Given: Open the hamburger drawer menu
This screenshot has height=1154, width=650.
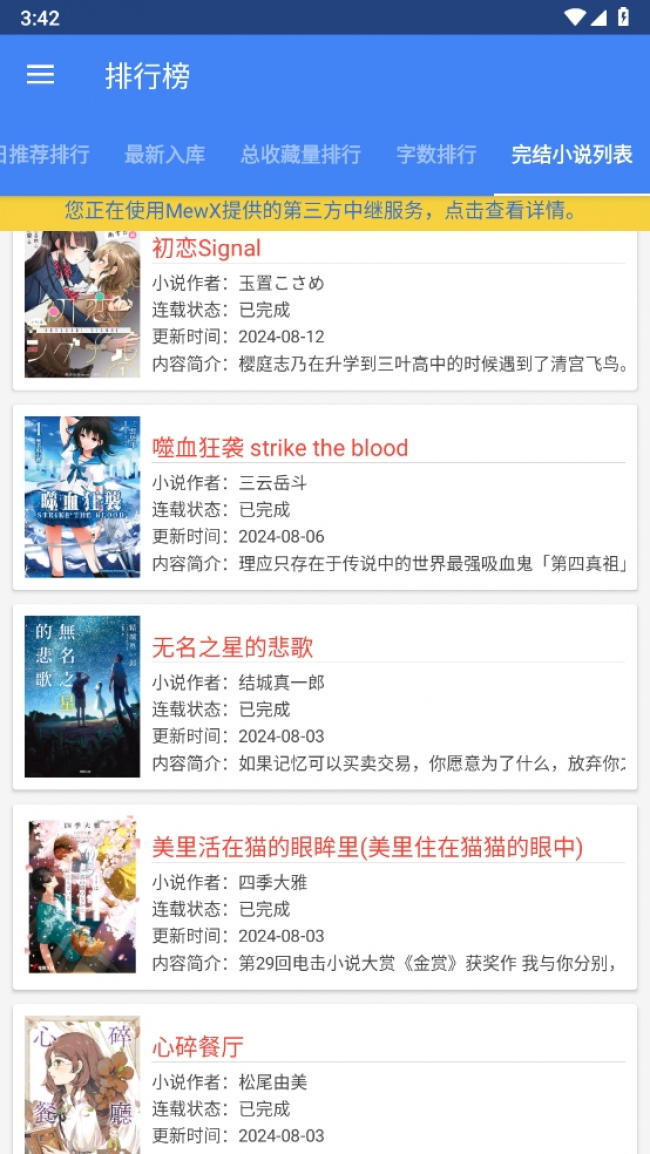Looking at the screenshot, I should point(40,74).
